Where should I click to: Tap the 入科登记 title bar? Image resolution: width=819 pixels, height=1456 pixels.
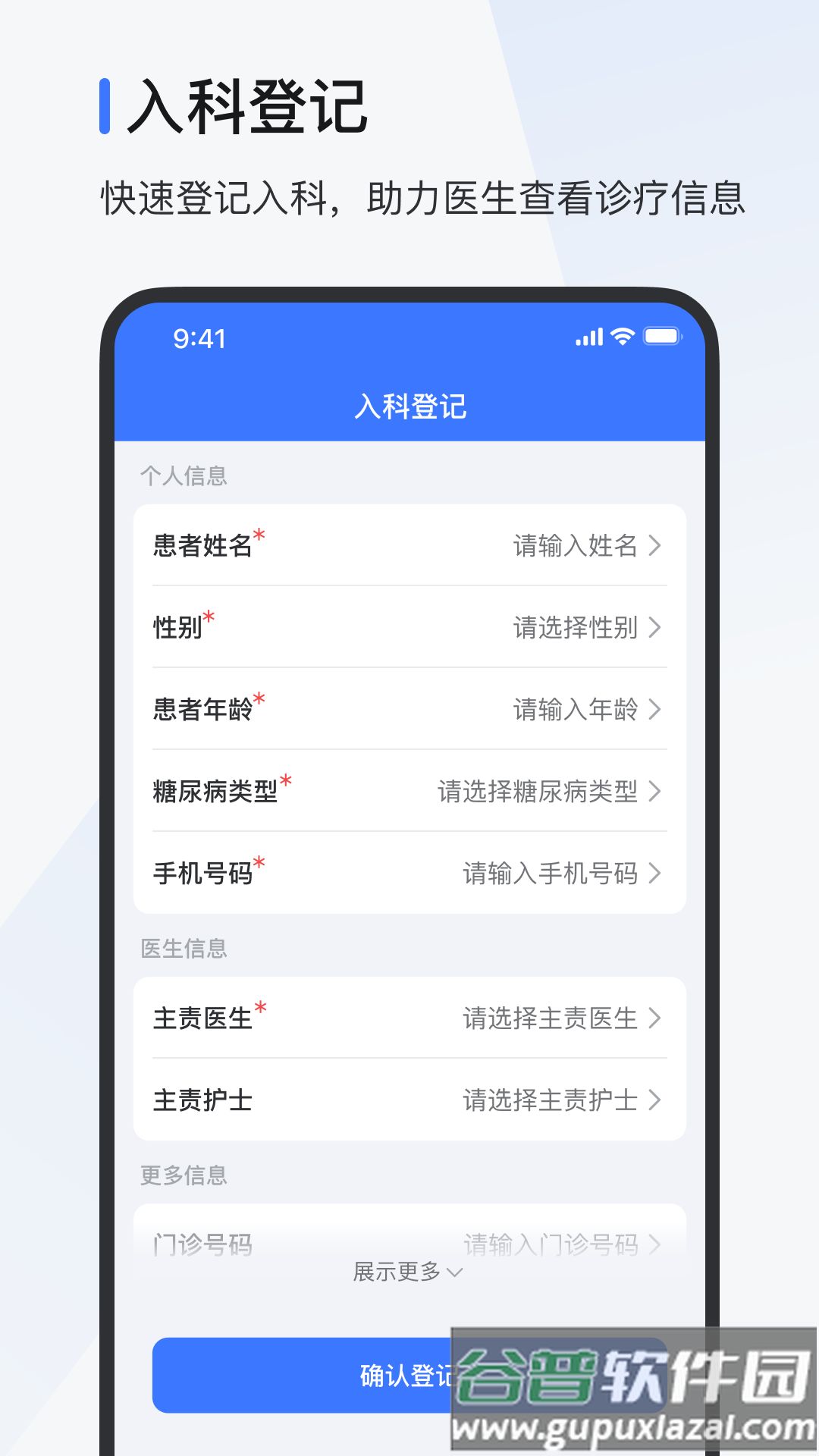tap(409, 406)
